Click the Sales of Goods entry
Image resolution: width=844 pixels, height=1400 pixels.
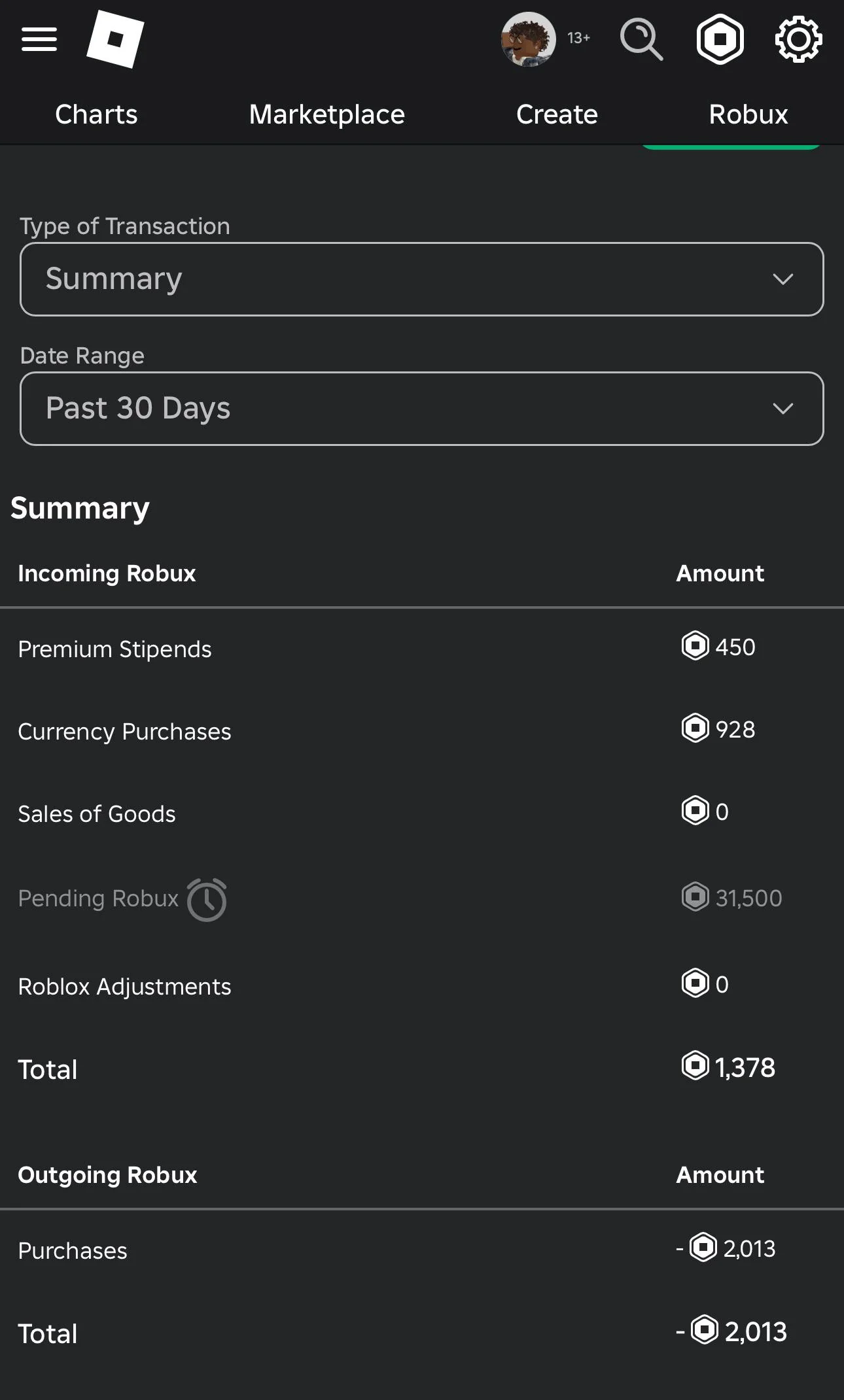click(x=96, y=813)
